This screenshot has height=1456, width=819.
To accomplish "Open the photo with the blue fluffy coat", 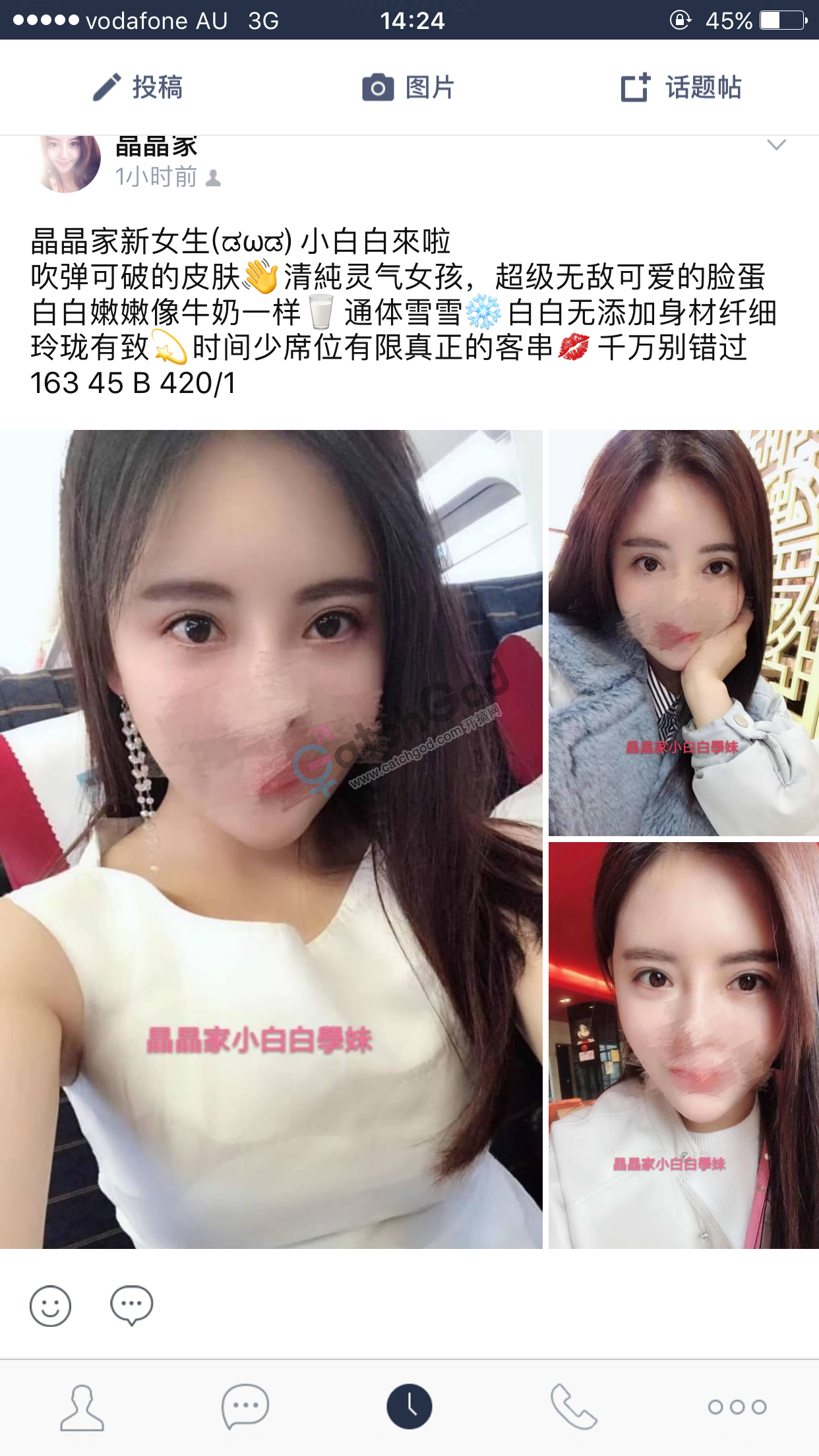I will [684, 633].
